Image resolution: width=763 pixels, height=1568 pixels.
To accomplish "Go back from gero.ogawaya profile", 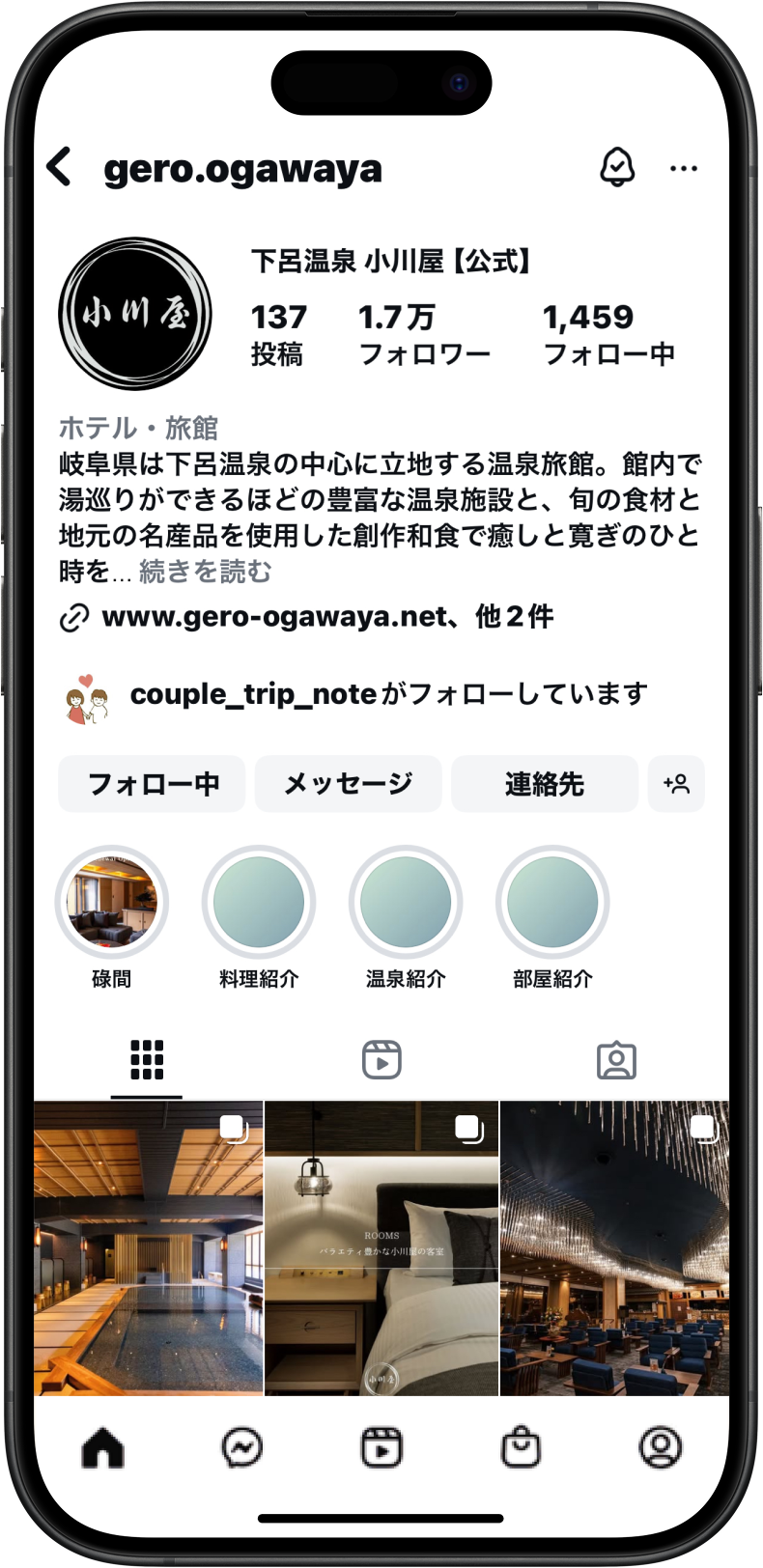I will pyautogui.click(x=60, y=167).
